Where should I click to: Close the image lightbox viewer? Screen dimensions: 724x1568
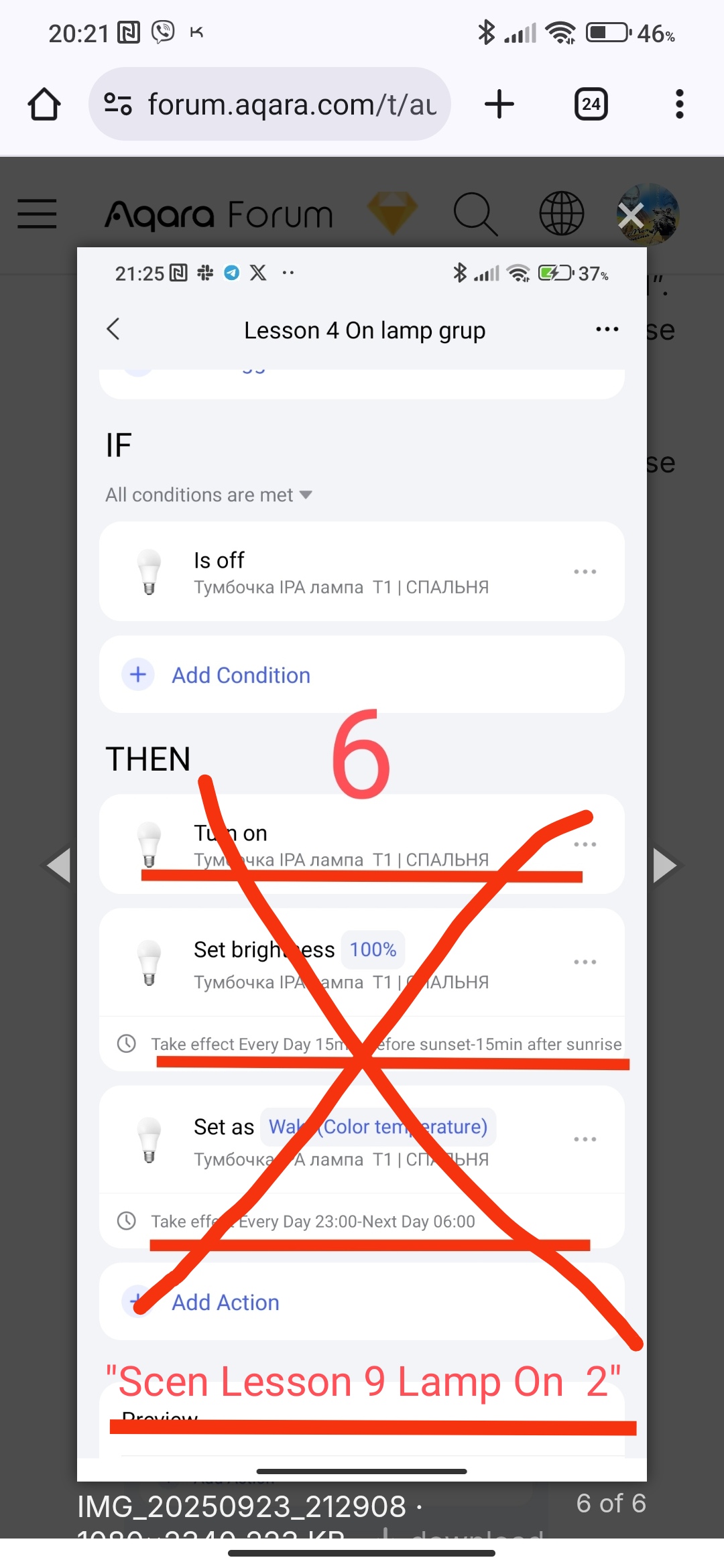(630, 216)
